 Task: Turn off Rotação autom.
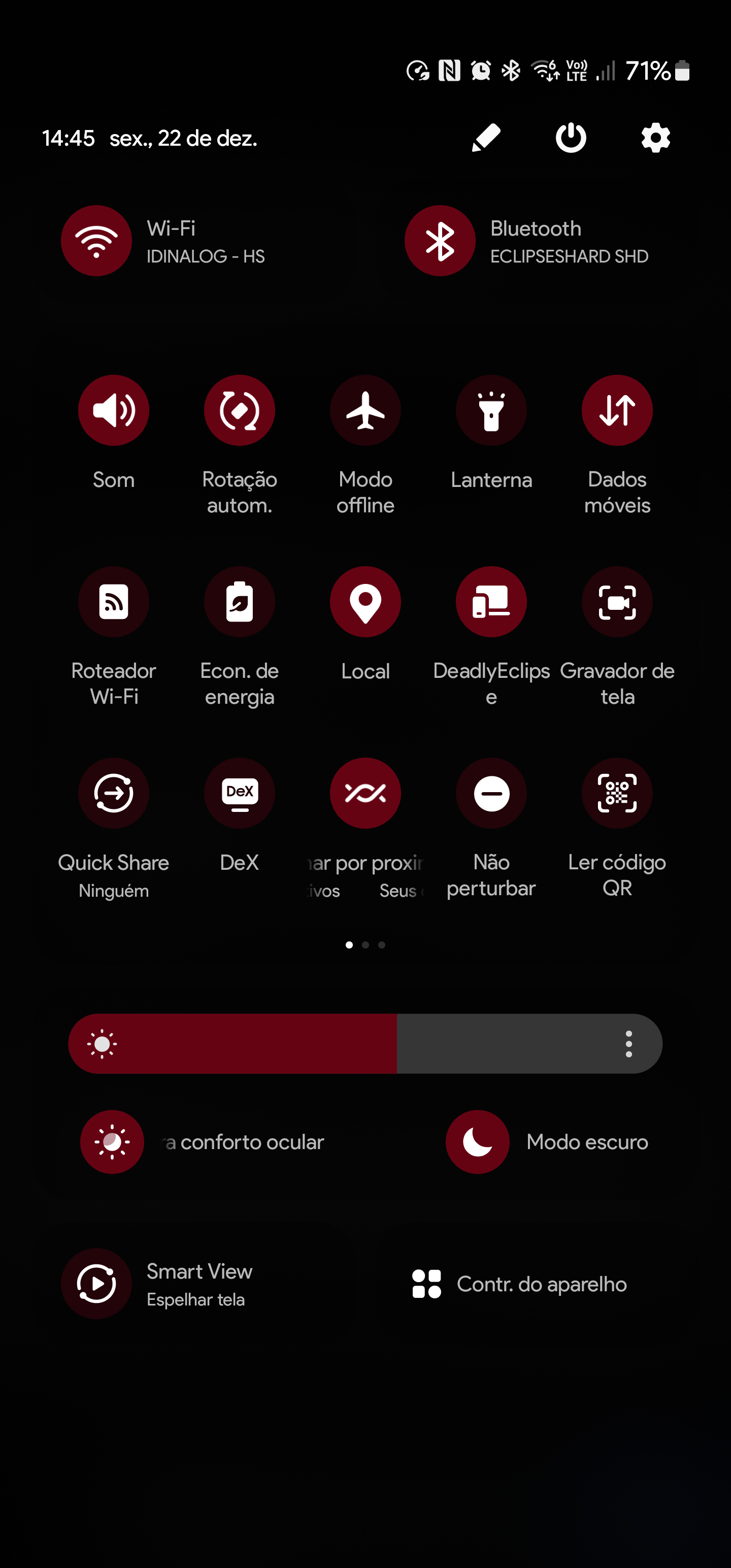click(239, 410)
